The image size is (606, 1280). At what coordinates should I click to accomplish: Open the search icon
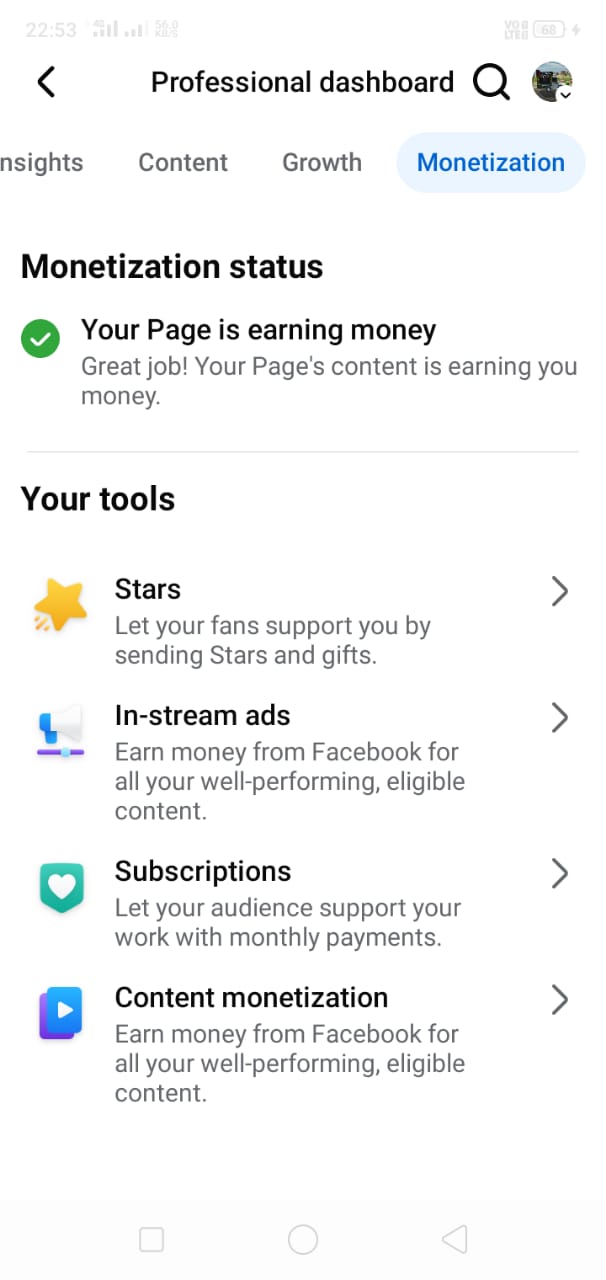click(x=491, y=82)
